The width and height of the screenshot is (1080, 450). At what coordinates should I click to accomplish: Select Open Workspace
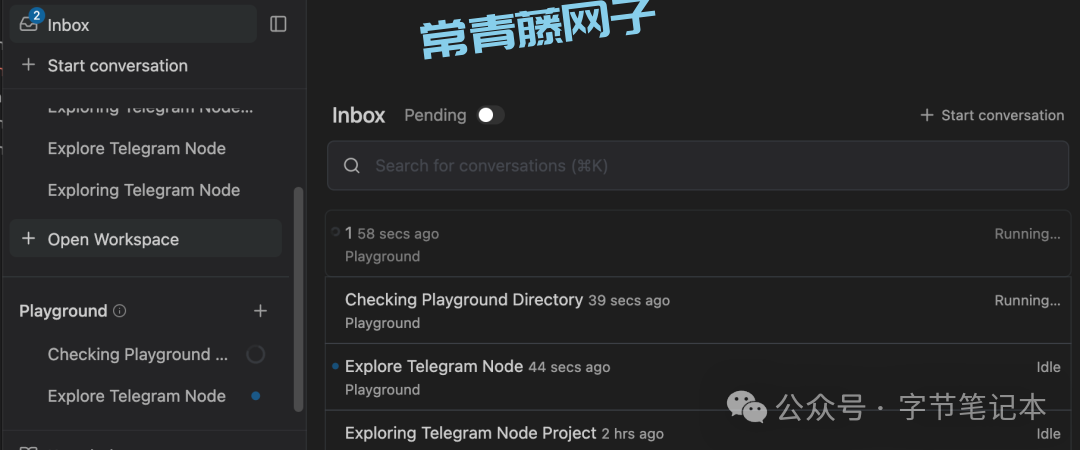coord(113,240)
